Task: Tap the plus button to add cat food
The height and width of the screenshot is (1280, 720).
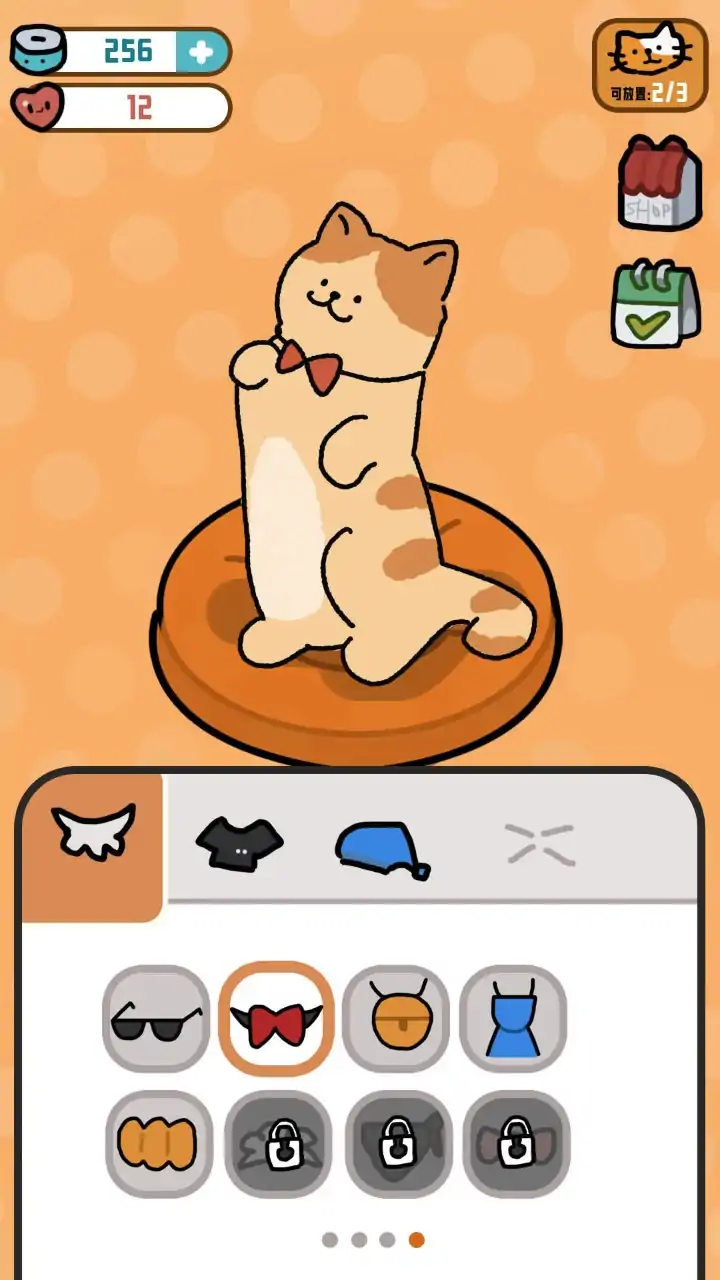Action: (x=202, y=51)
